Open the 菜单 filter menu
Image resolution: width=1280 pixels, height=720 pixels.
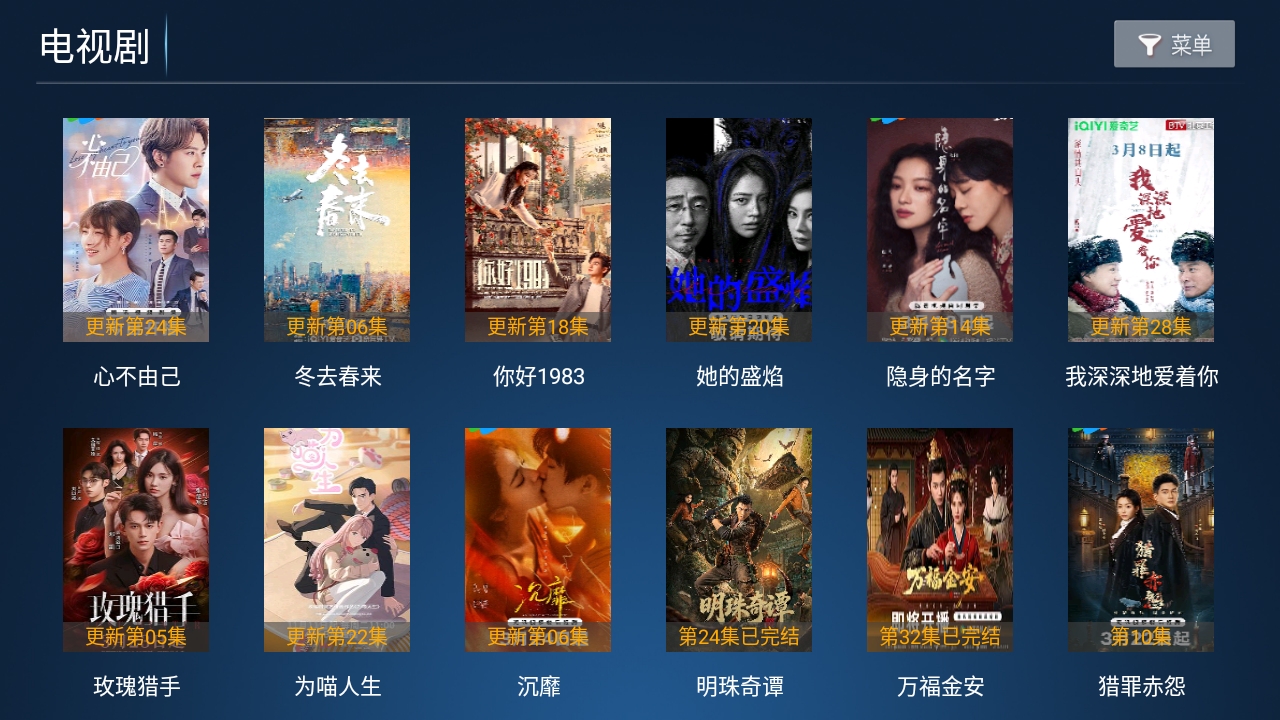[x=1174, y=44]
